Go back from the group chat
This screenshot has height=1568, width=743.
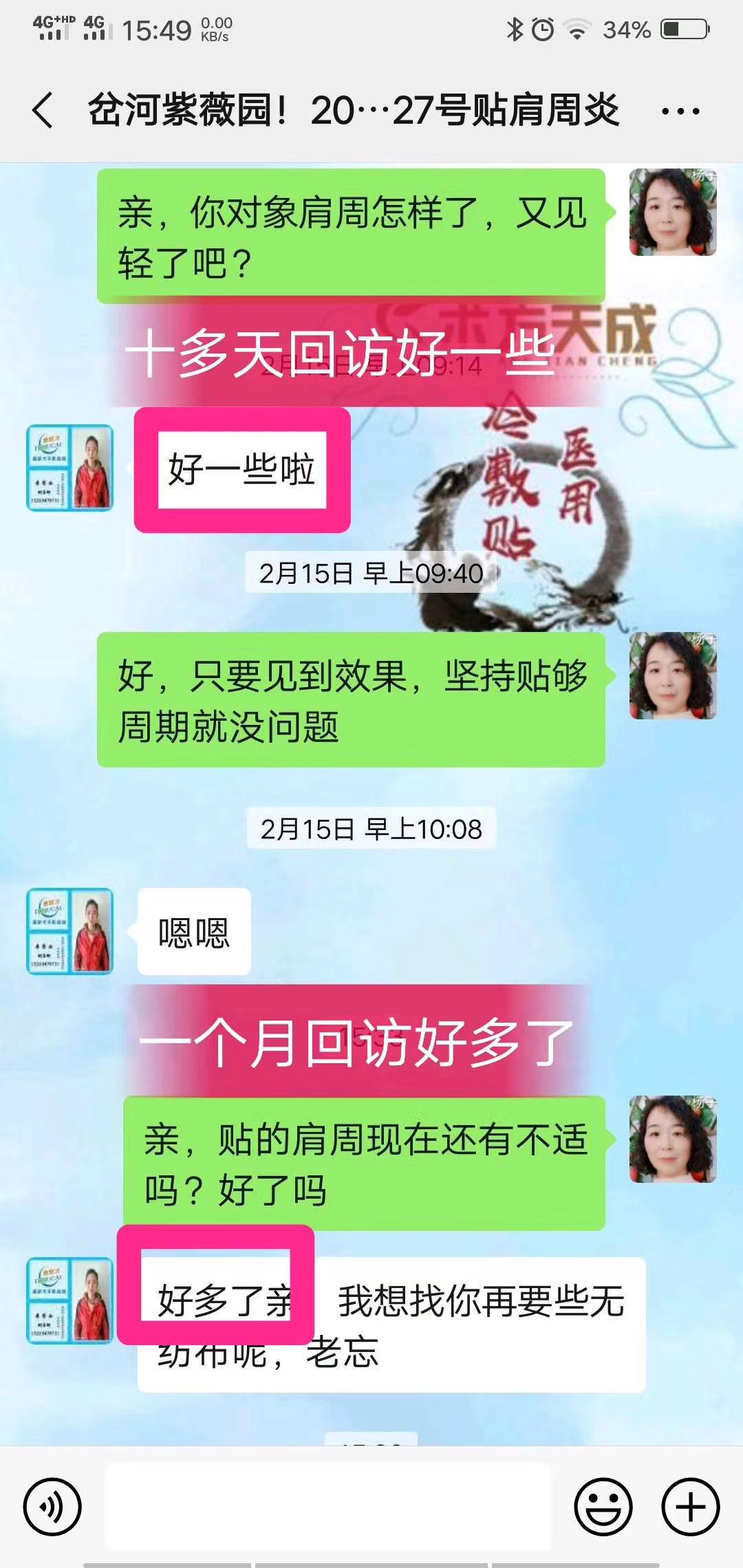pos(43,110)
